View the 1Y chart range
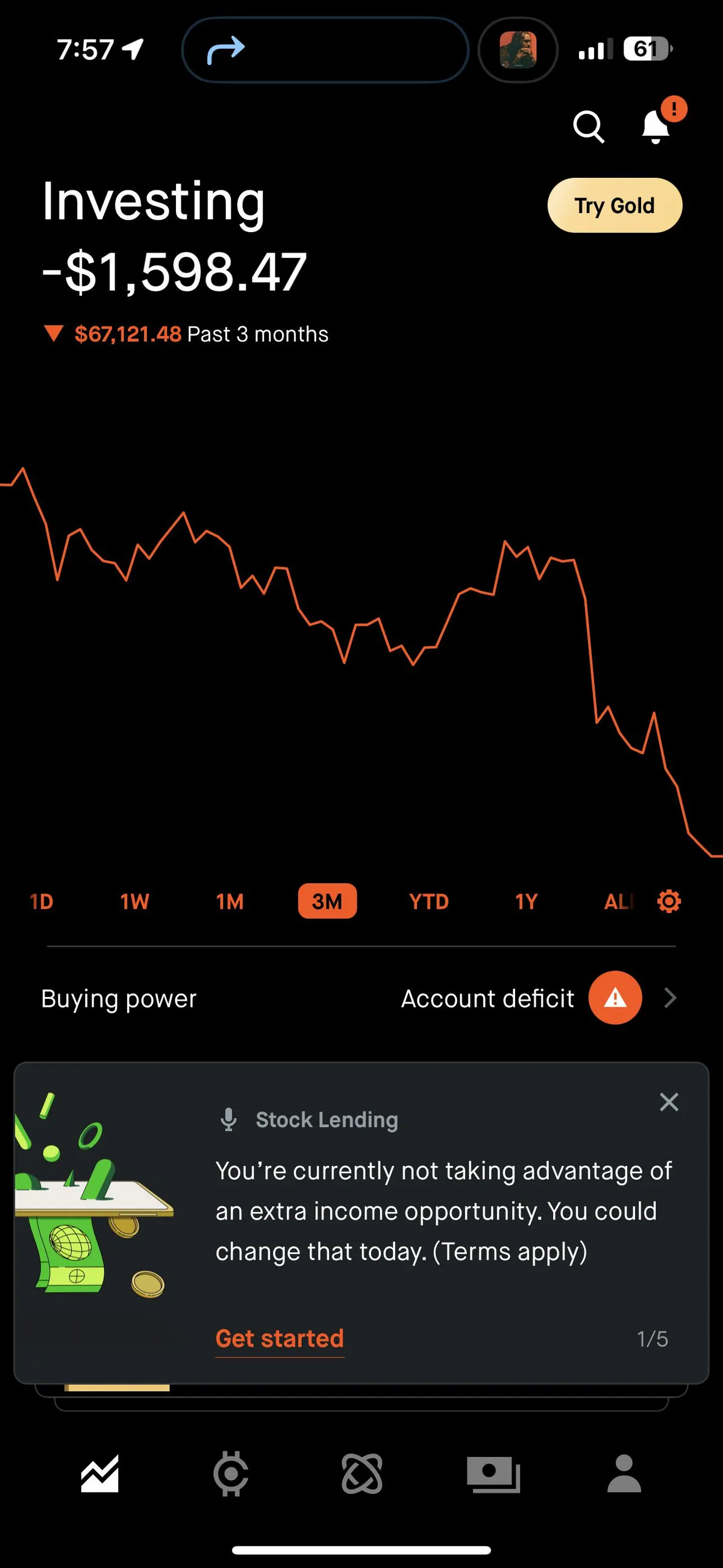Image resolution: width=723 pixels, height=1568 pixels. coord(527,901)
